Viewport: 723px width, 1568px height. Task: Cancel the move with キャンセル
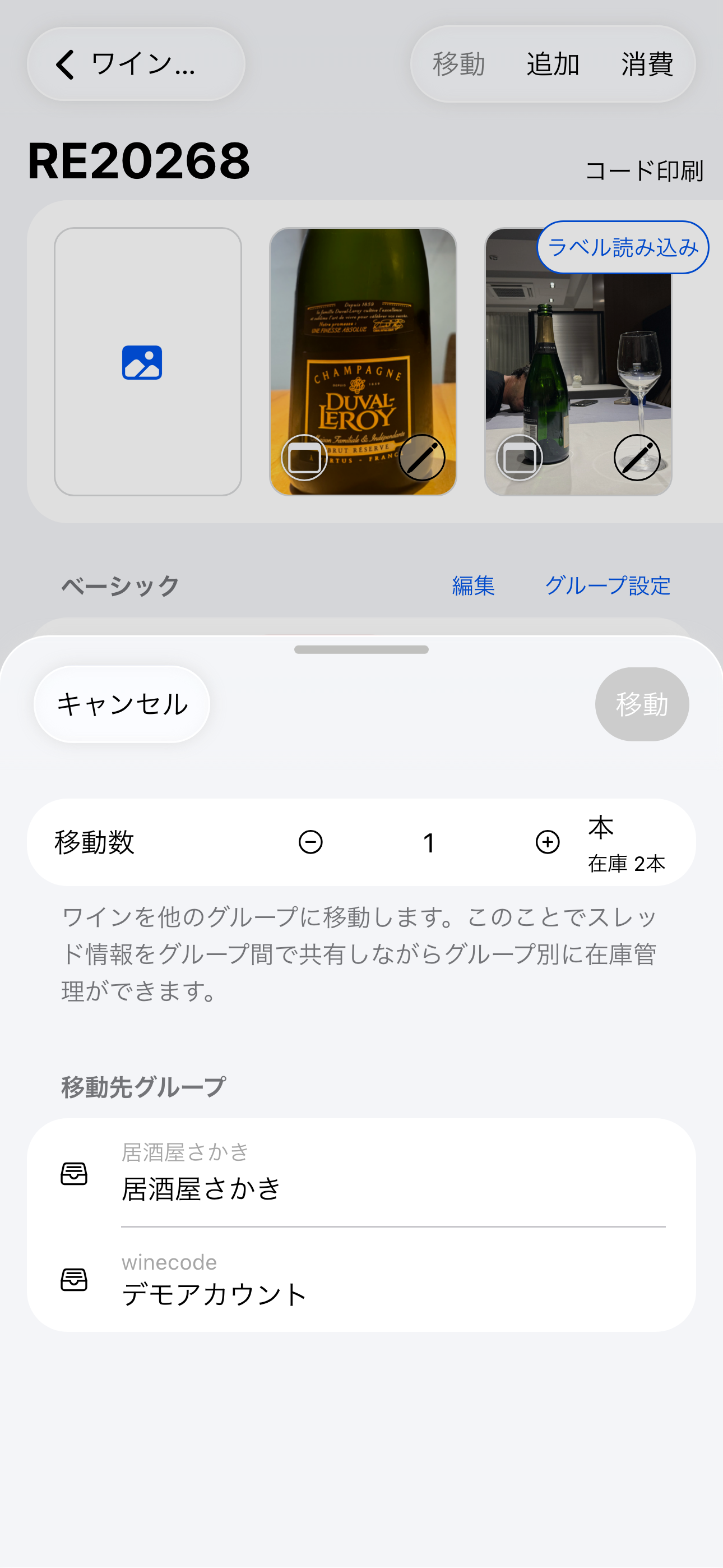(x=121, y=703)
